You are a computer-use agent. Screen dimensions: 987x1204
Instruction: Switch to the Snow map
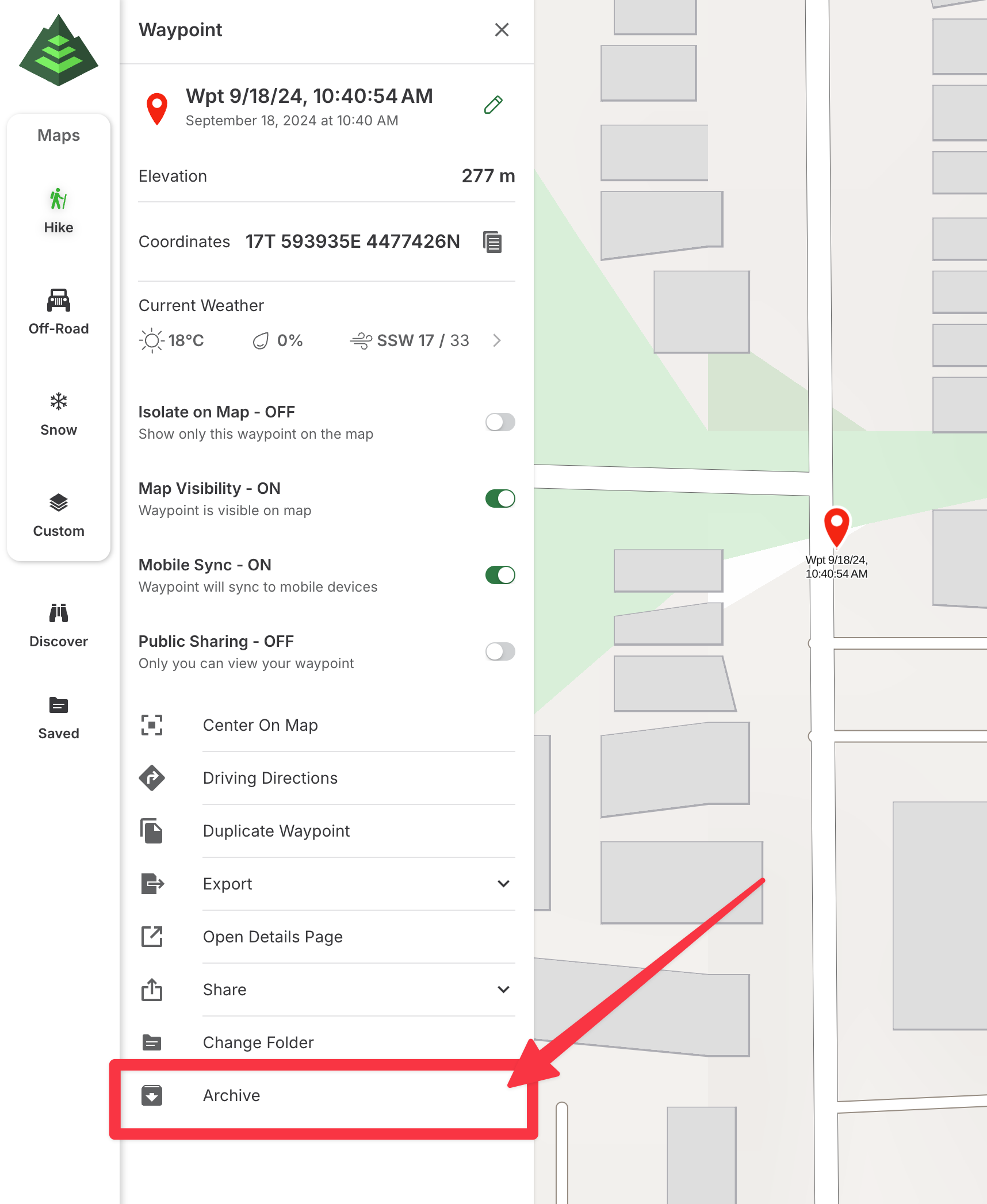[x=59, y=413]
